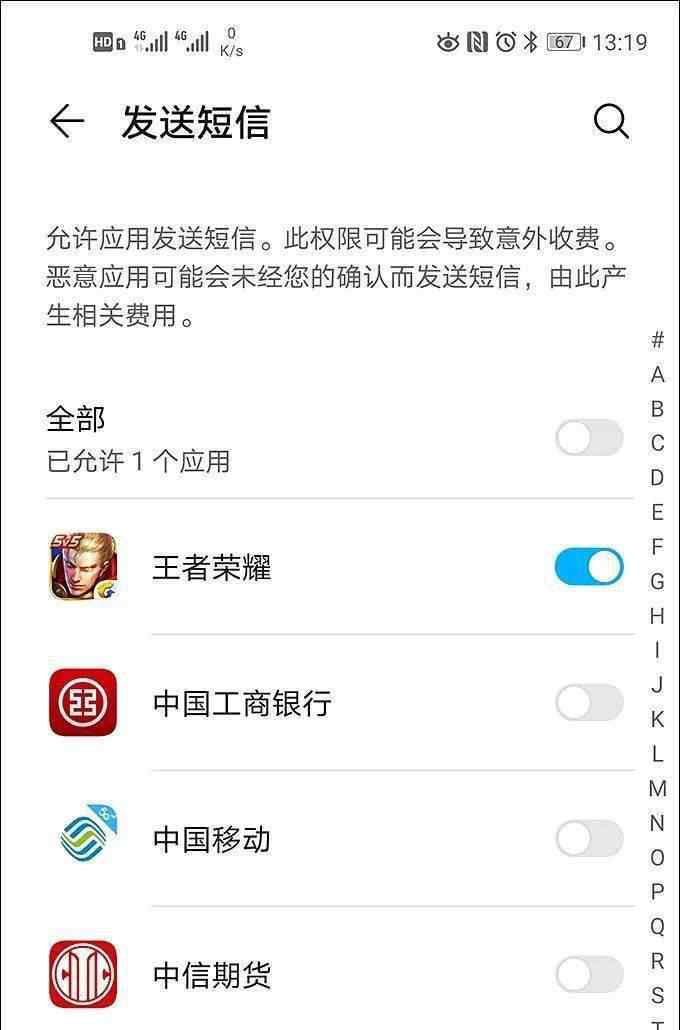Select letter G in alphabet index

657,582
